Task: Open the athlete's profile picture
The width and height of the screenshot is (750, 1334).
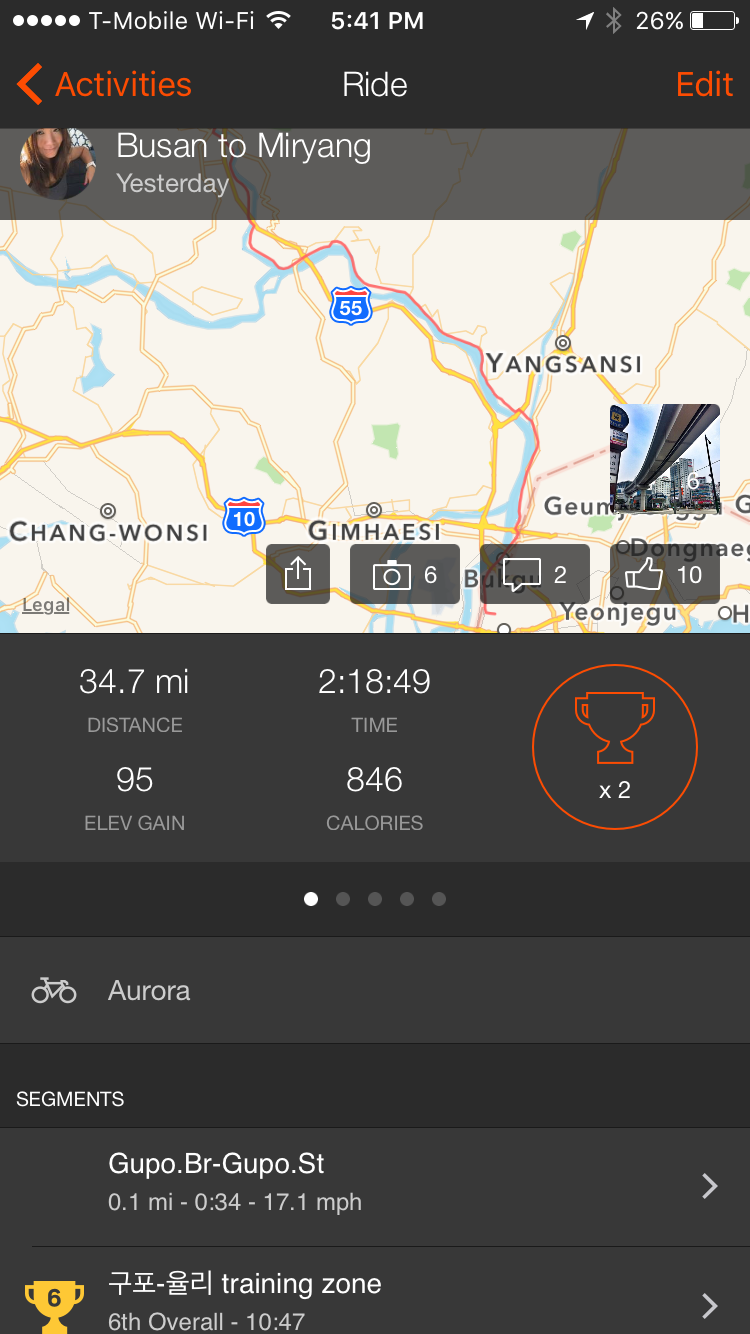Action: coord(58,163)
